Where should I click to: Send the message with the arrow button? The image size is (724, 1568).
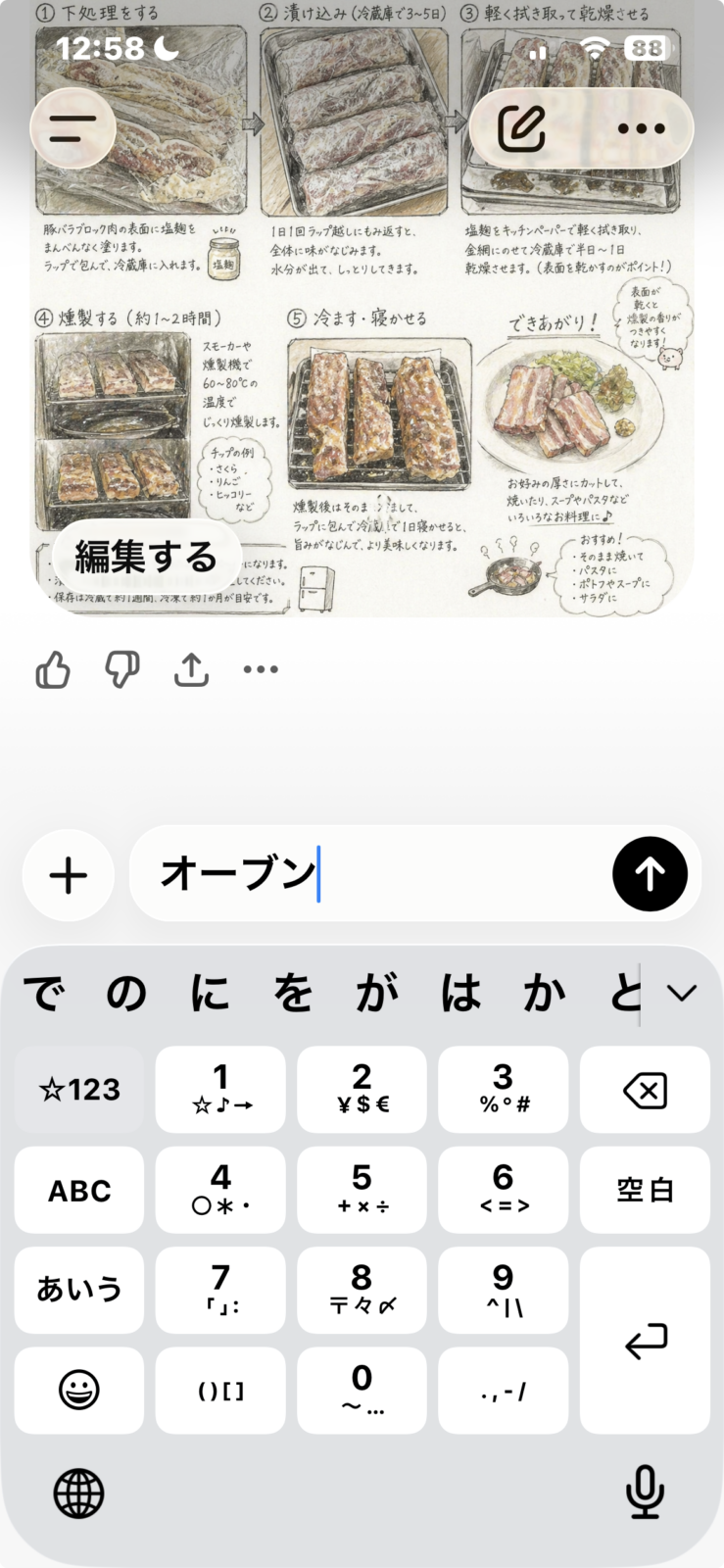[649, 873]
